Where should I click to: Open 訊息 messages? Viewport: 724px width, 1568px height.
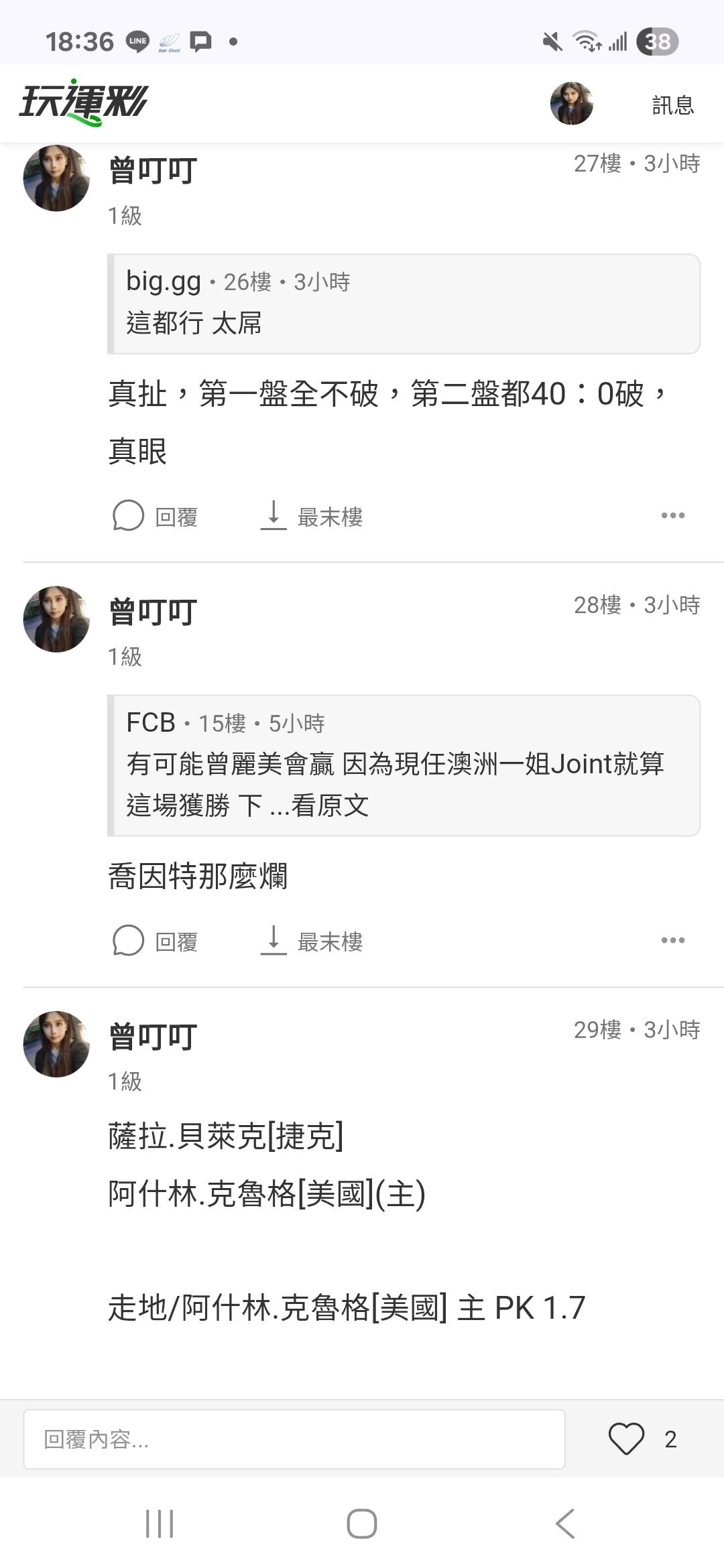pos(672,105)
